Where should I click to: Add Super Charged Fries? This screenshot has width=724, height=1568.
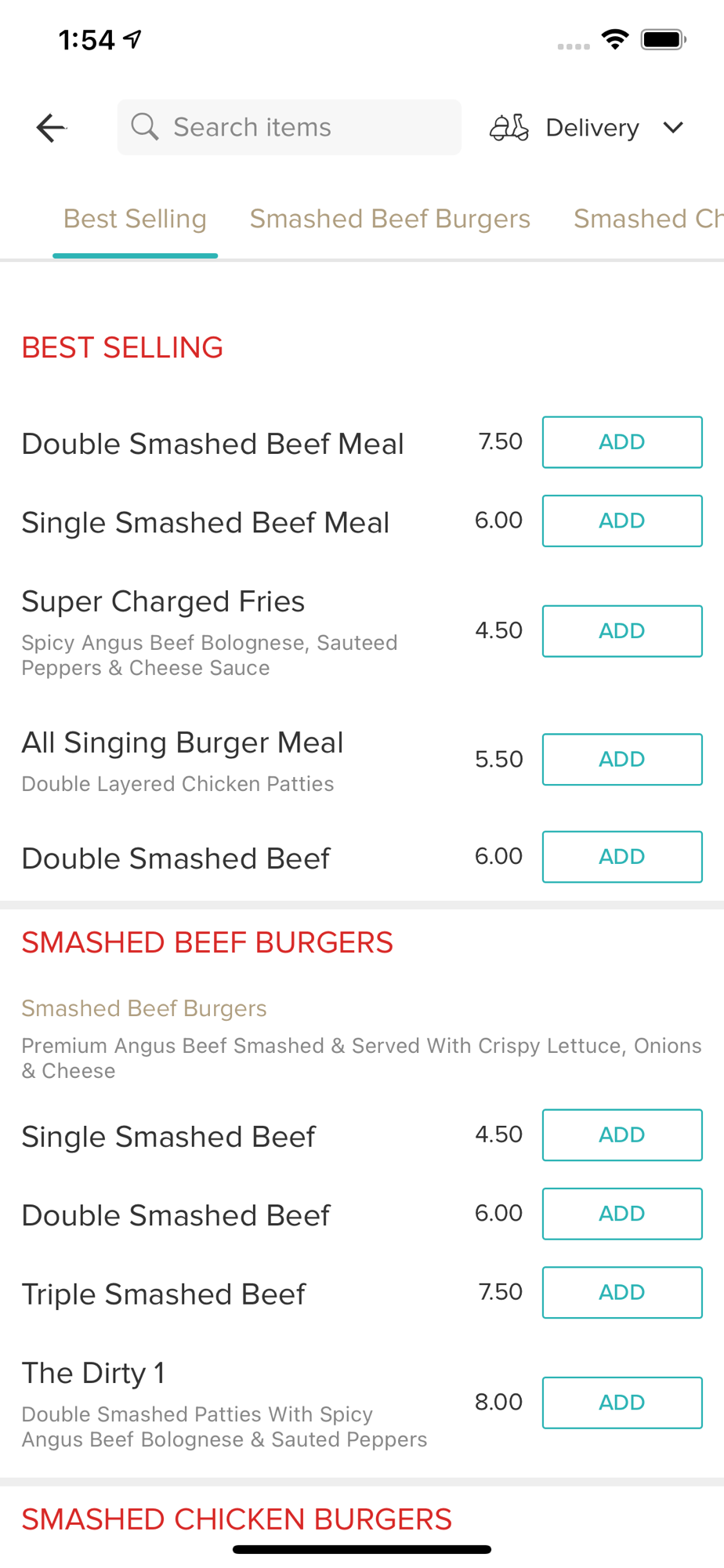coord(622,631)
